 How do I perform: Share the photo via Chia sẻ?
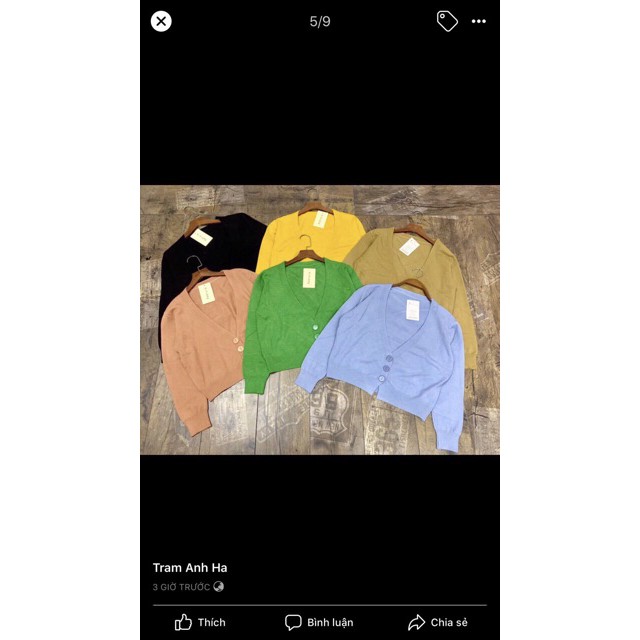[x=438, y=622]
